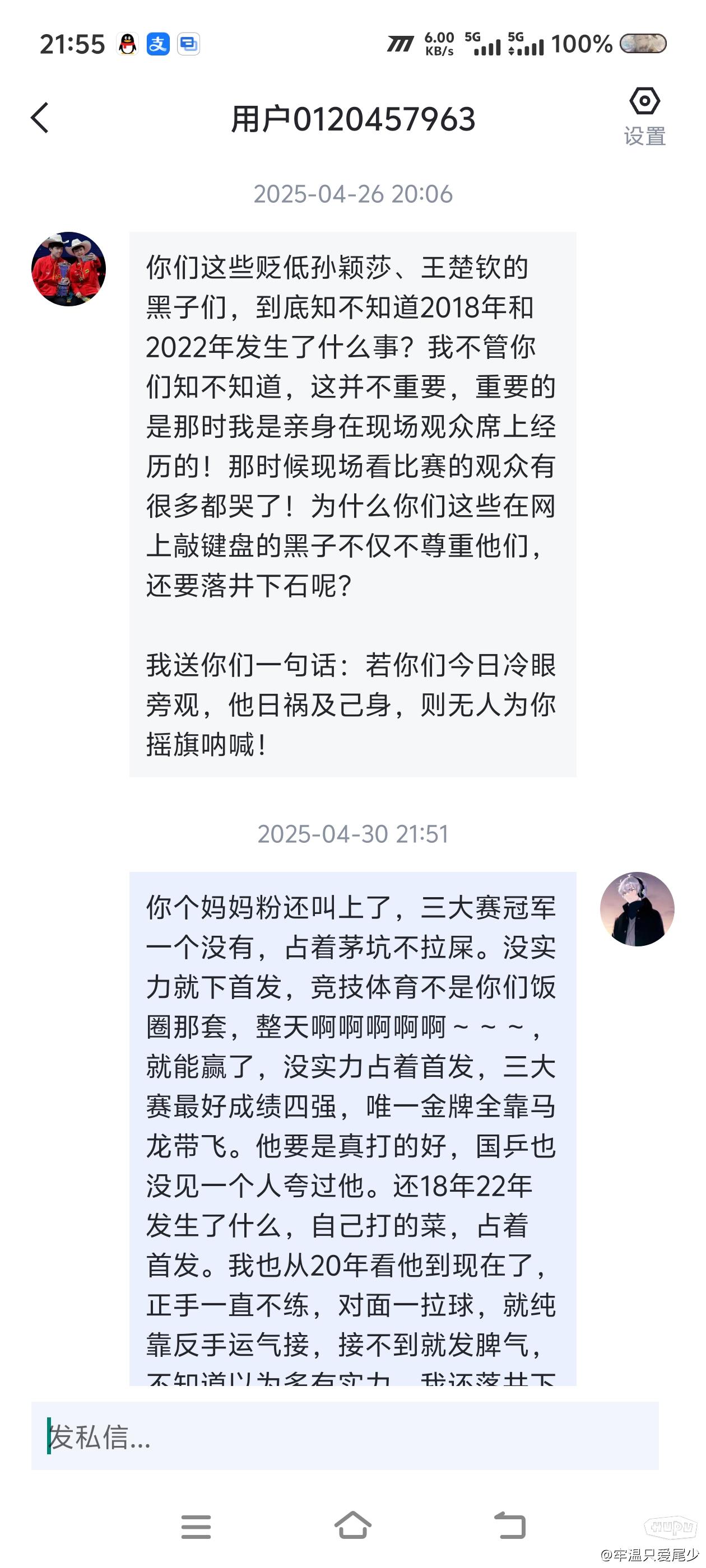Open the 设置 settings button

click(x=644, y=116)
